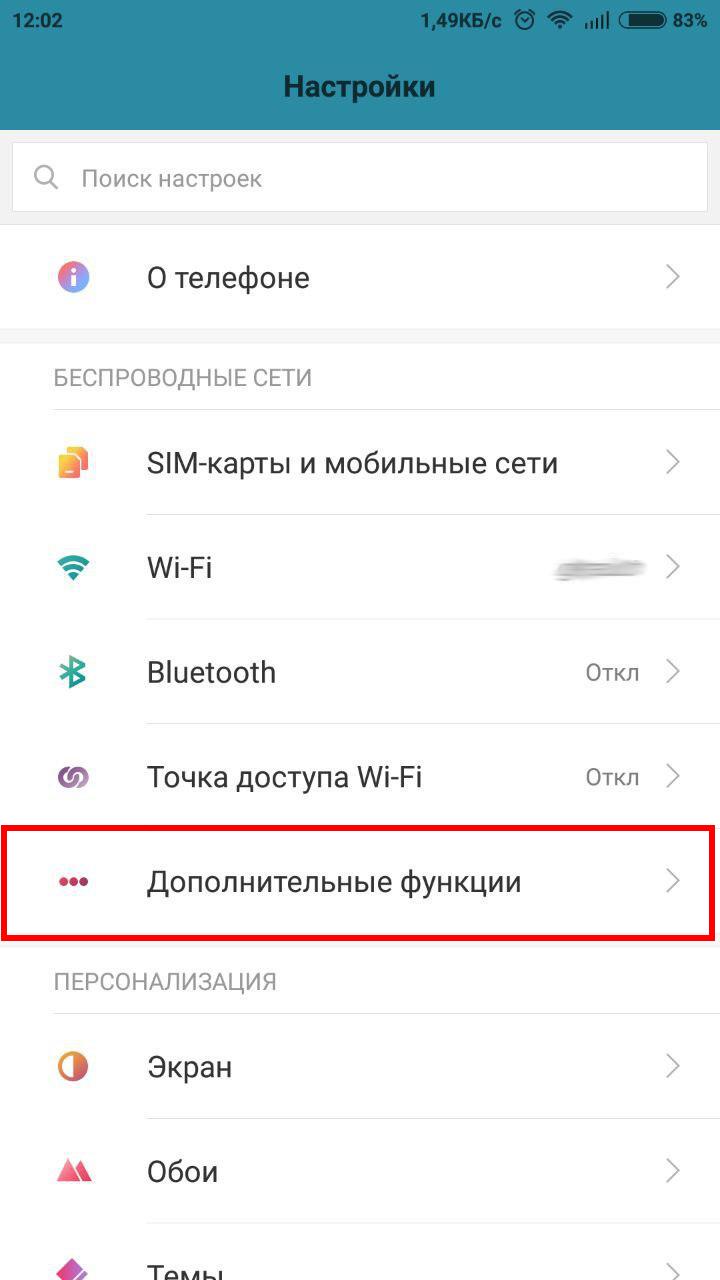The height and width of the screenshot is (1280, 720).
Task: Open the "Экран" display settings
Action: click(x=360, y=1066)
